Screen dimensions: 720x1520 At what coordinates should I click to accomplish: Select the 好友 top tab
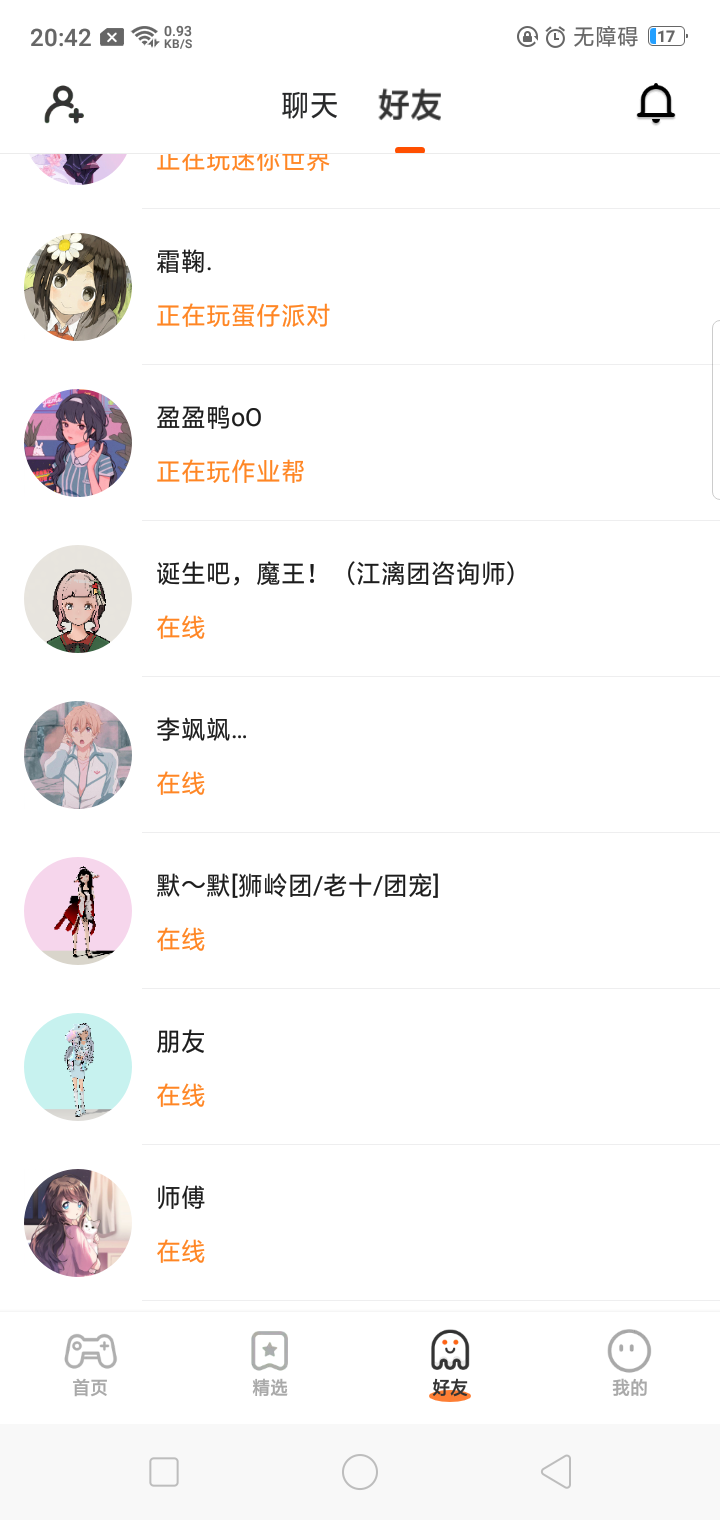coord(410,105)
